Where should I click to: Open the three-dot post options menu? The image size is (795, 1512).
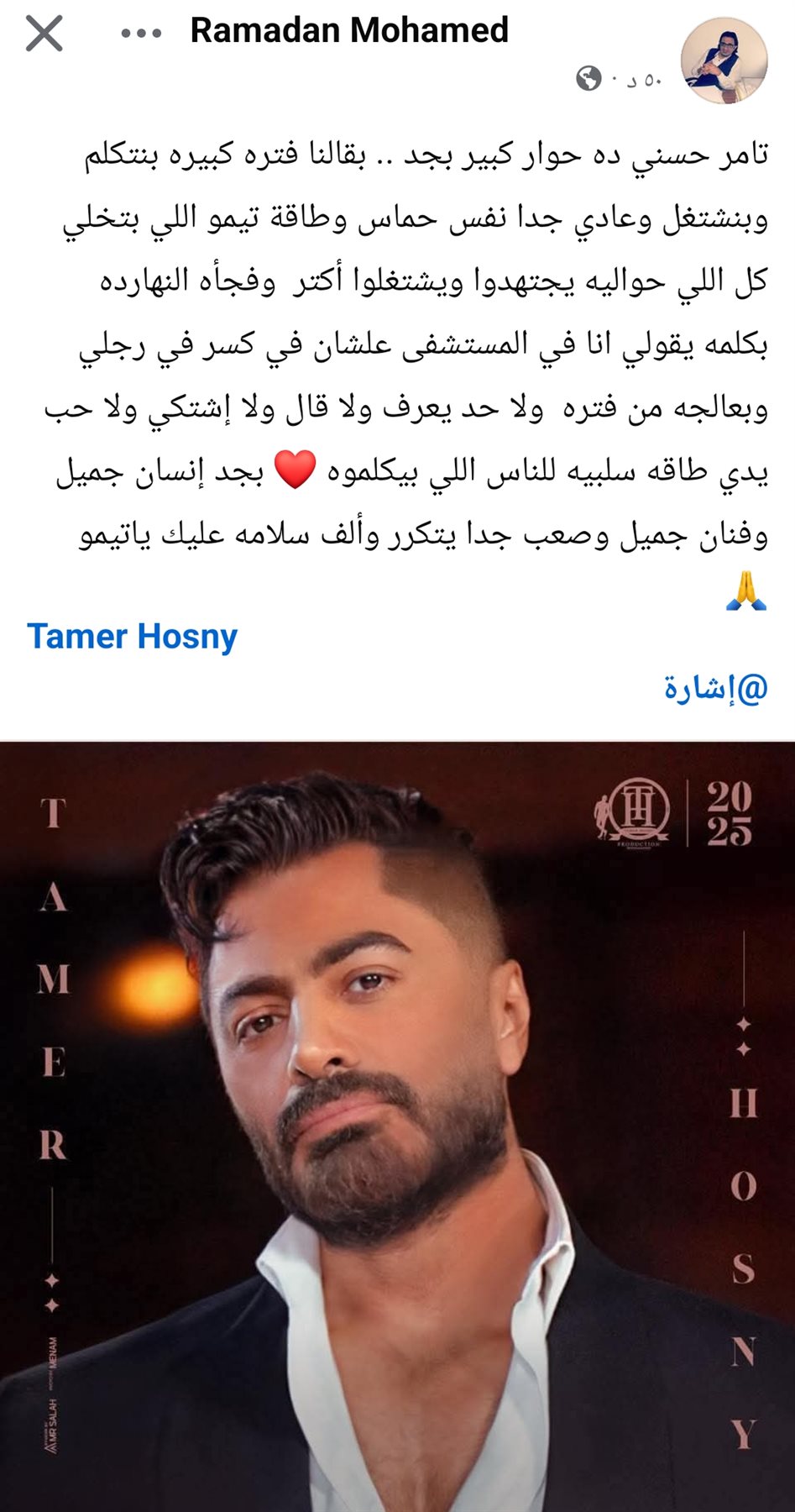point(141,34)
